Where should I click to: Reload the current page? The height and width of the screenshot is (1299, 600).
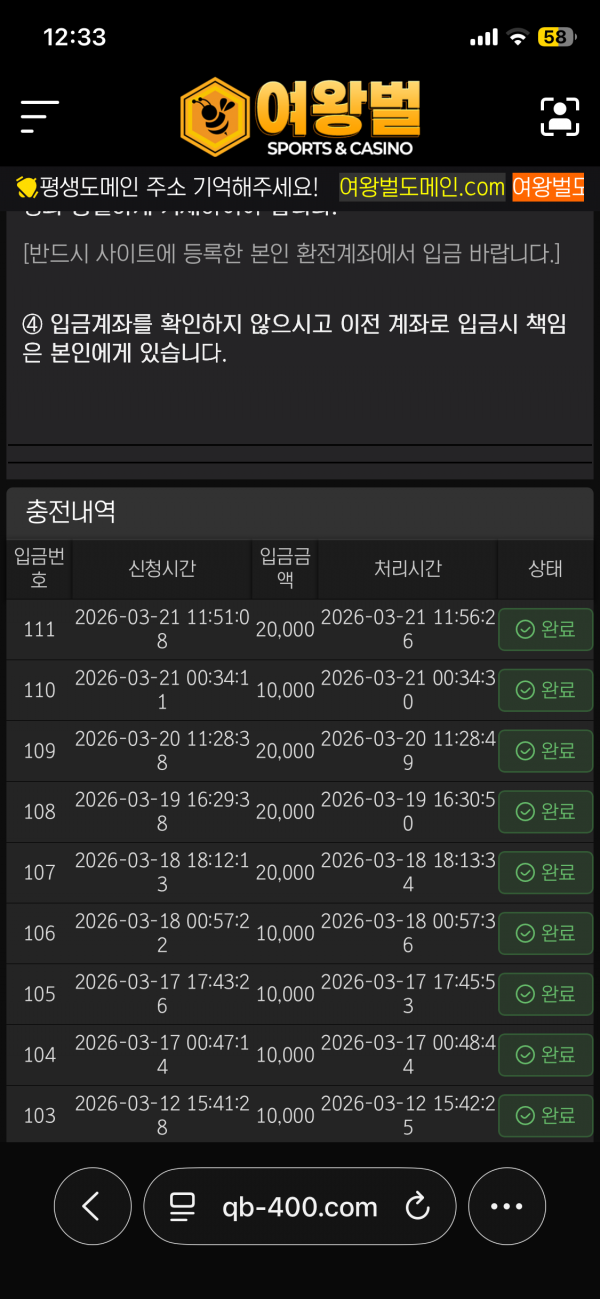click(417, 1207)
